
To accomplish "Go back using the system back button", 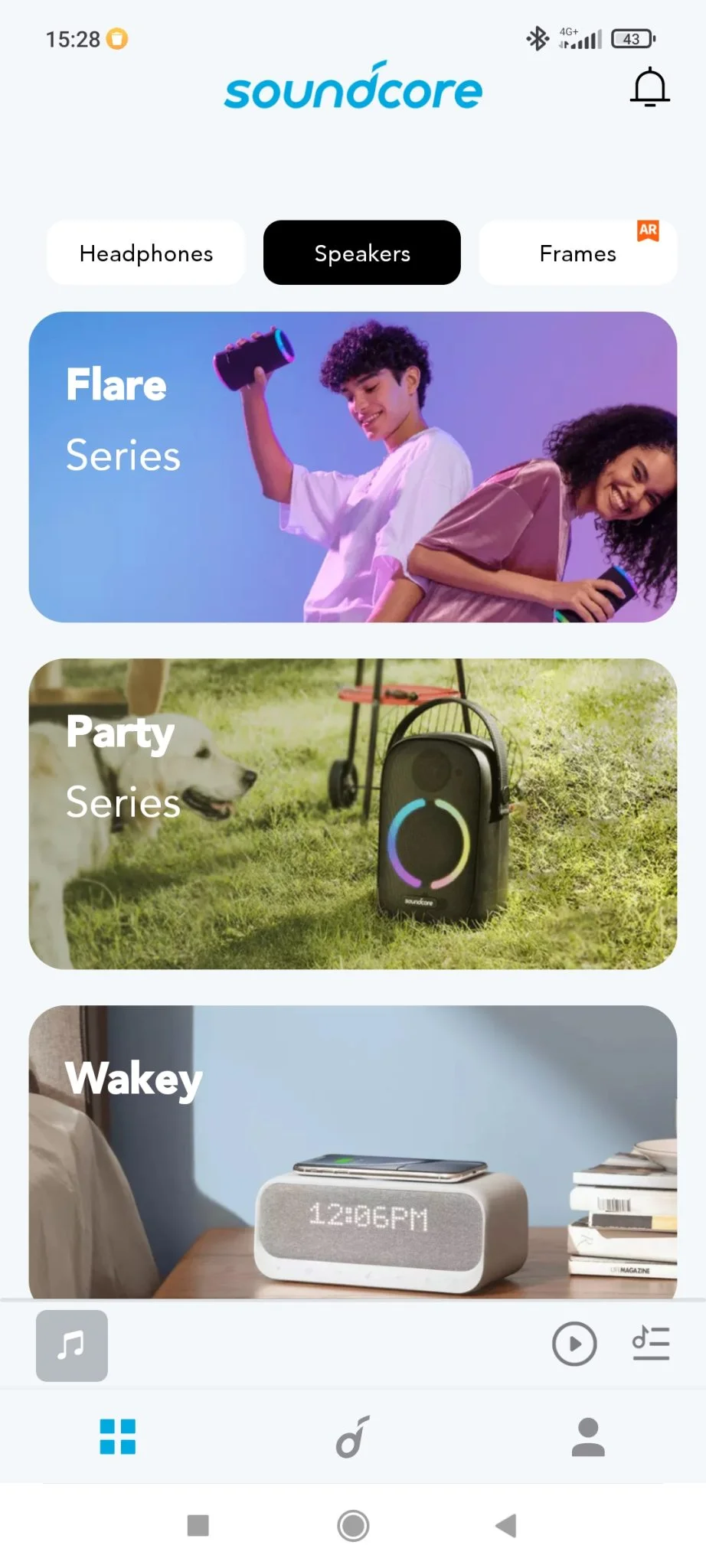I will coord(506,1525).
